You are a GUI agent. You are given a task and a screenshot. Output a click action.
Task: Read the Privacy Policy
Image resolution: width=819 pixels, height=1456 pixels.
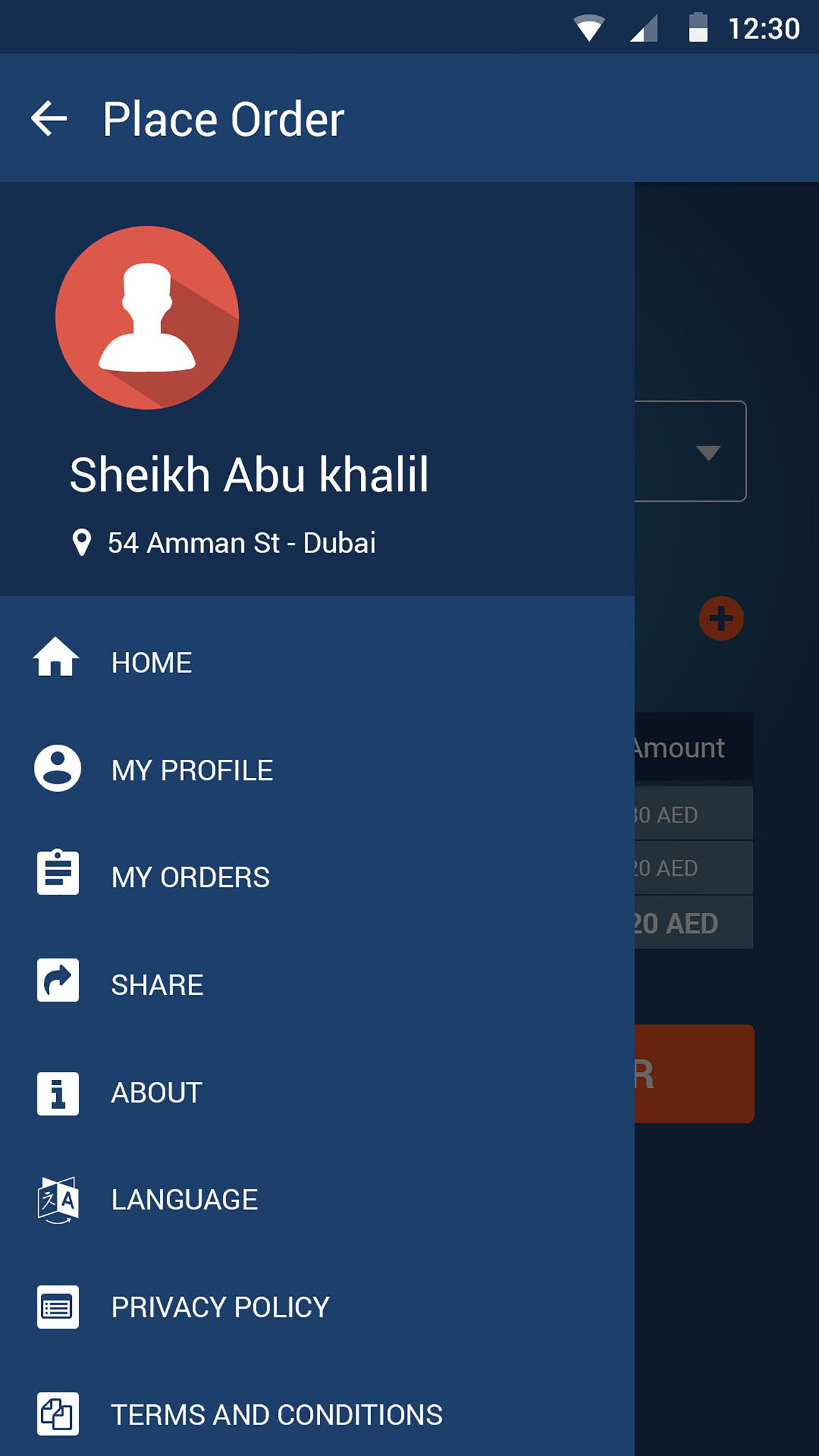coord(220,1307)
